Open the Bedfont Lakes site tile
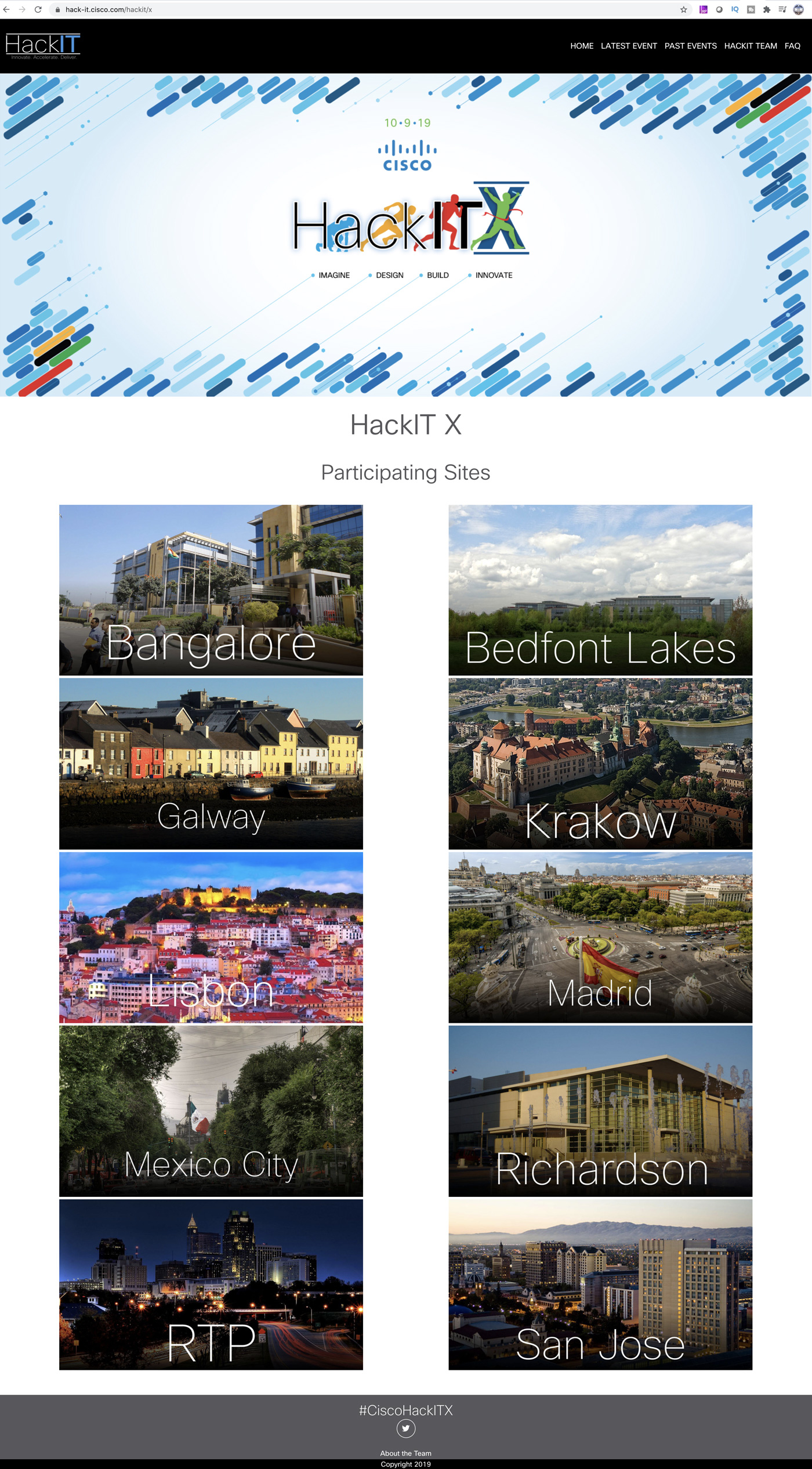 pyautogui.click(x=600, y=589)
